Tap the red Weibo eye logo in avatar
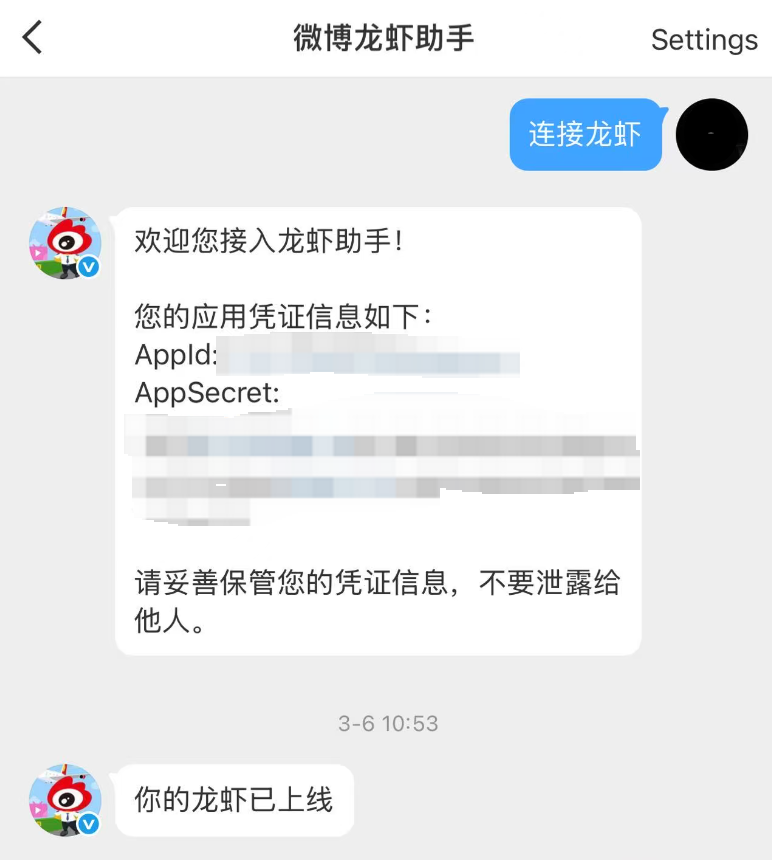Image resolution: width=772 pixels, height=860 pixels. pos(66,238)
